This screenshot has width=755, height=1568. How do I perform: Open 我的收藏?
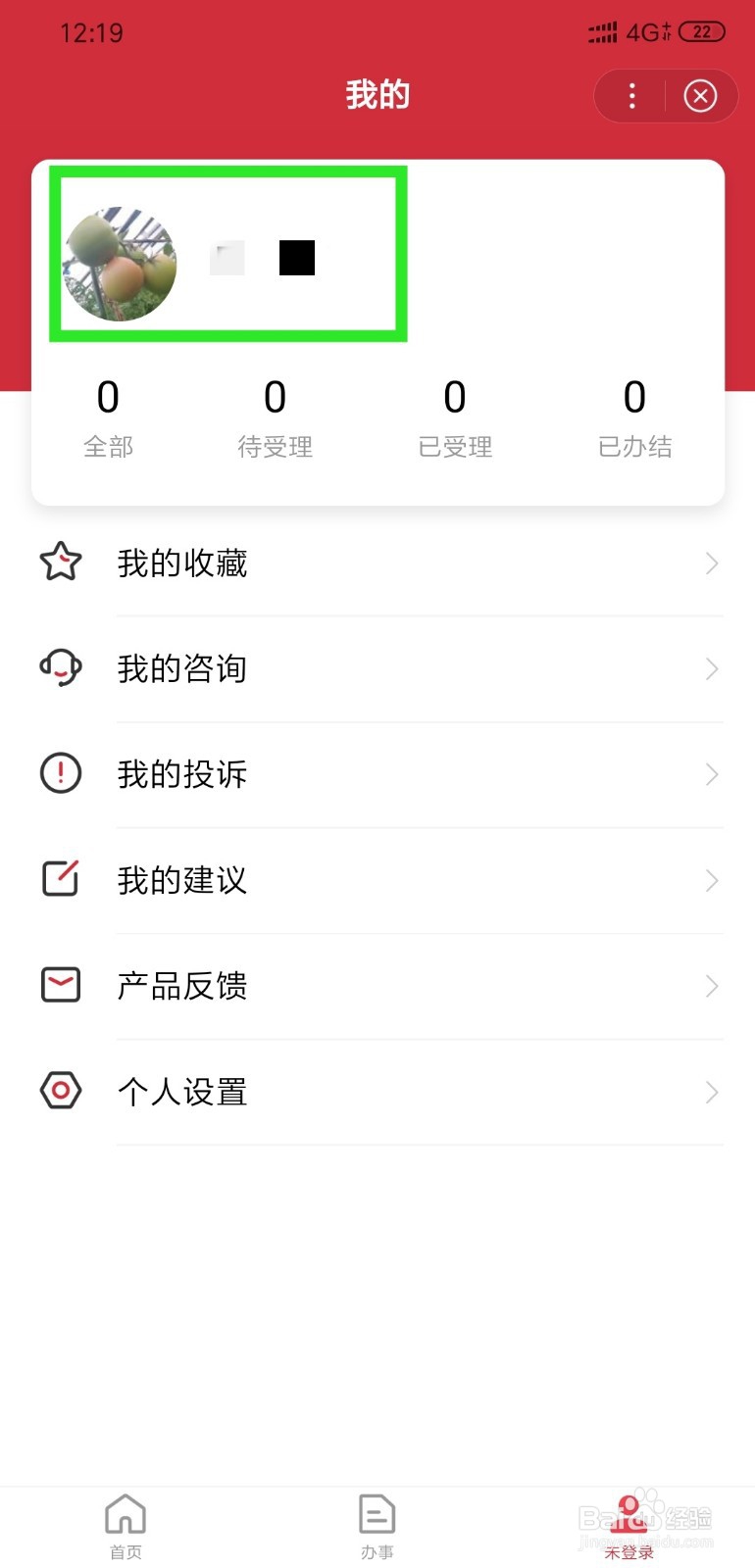pos(377,563)
